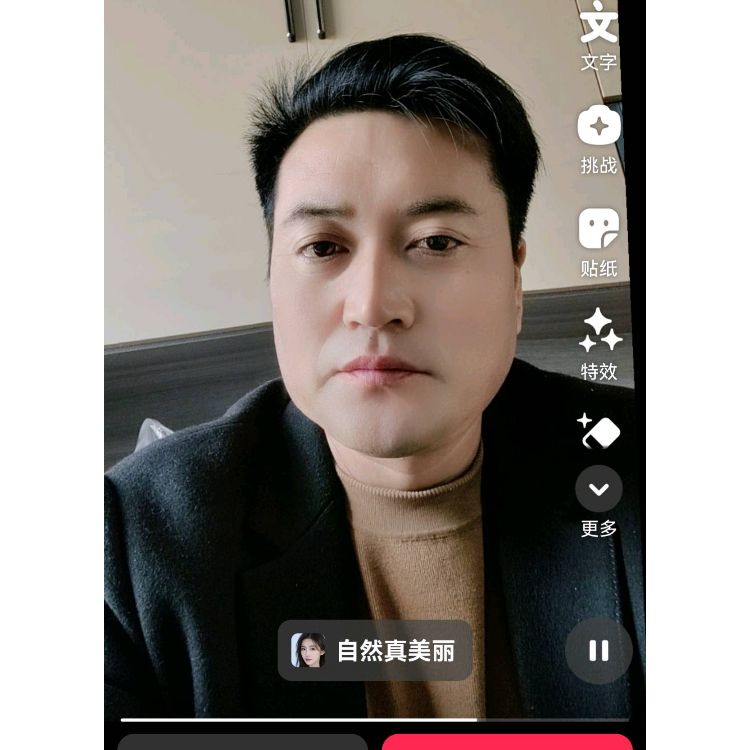The width and height of the screenshot is (750, 750).
Task: Tap the red button at bottom
Action: [507, 742]
